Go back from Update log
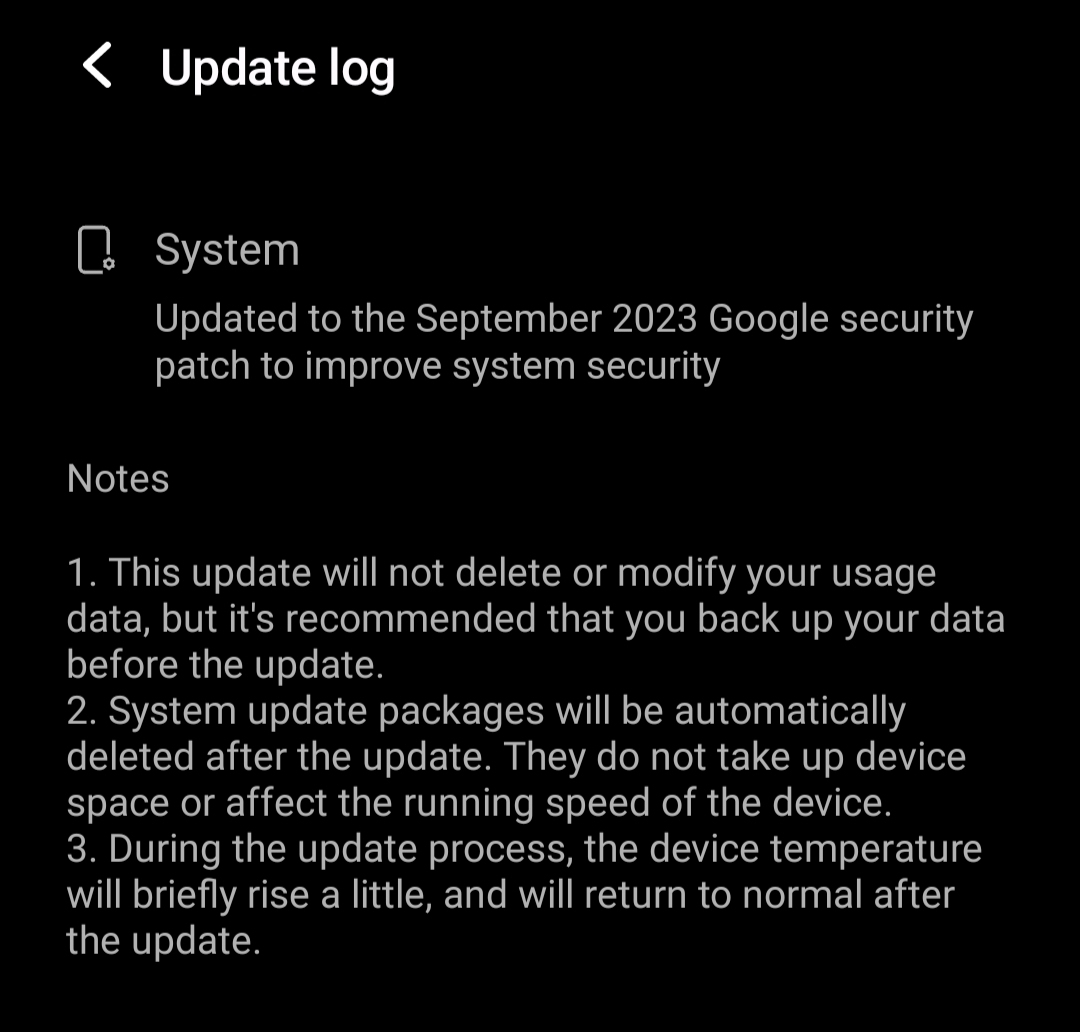The width and height of the screenshot is (1080, 1032). coord(97,67)
